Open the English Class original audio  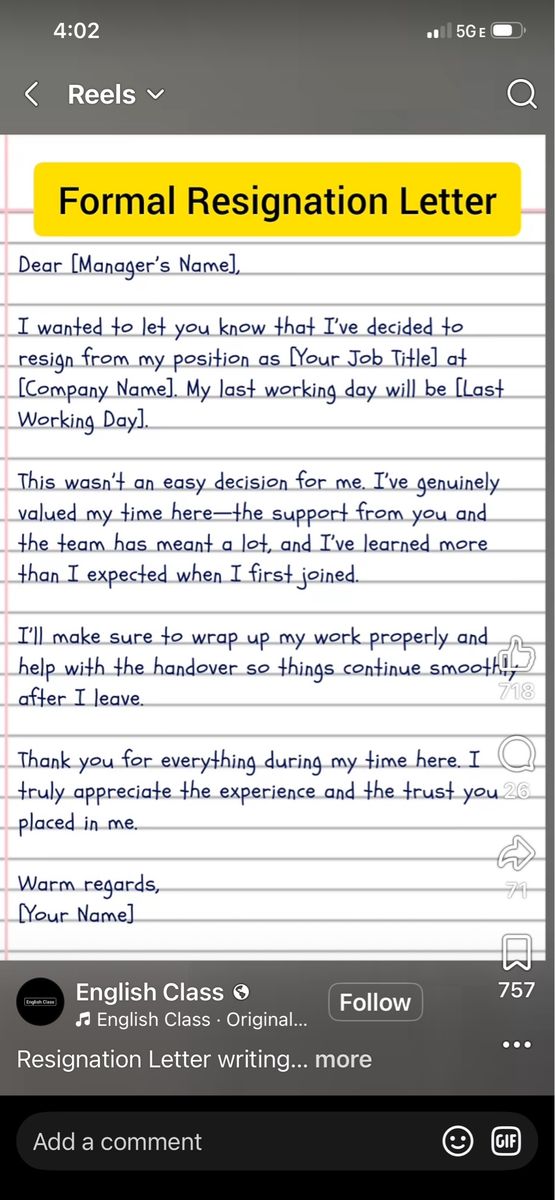(192, 1021)
